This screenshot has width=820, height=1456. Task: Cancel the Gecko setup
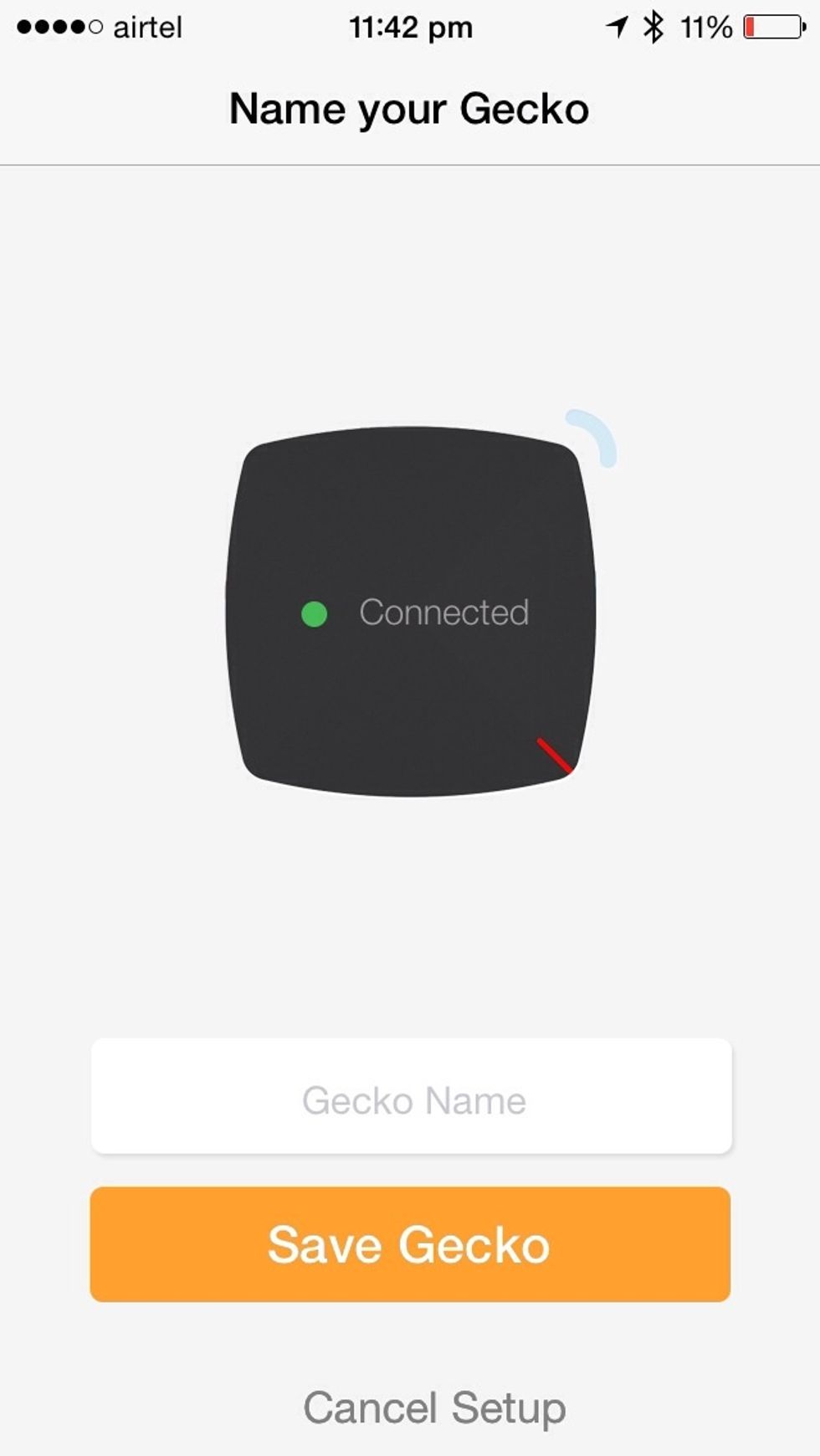pyautogui.click(x=433, y=1407)
